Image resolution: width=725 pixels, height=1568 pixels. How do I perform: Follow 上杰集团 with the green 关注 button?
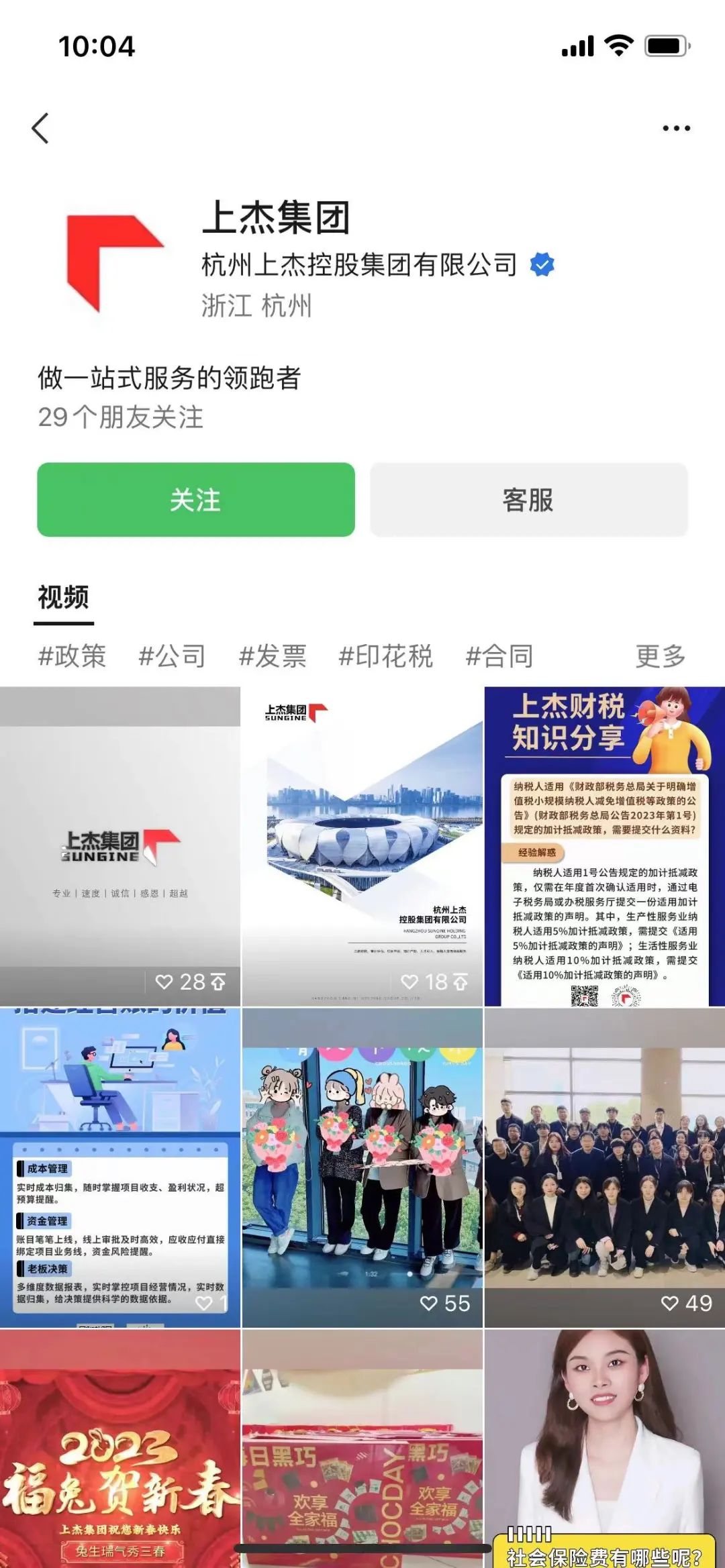click(x=195, y=500)
